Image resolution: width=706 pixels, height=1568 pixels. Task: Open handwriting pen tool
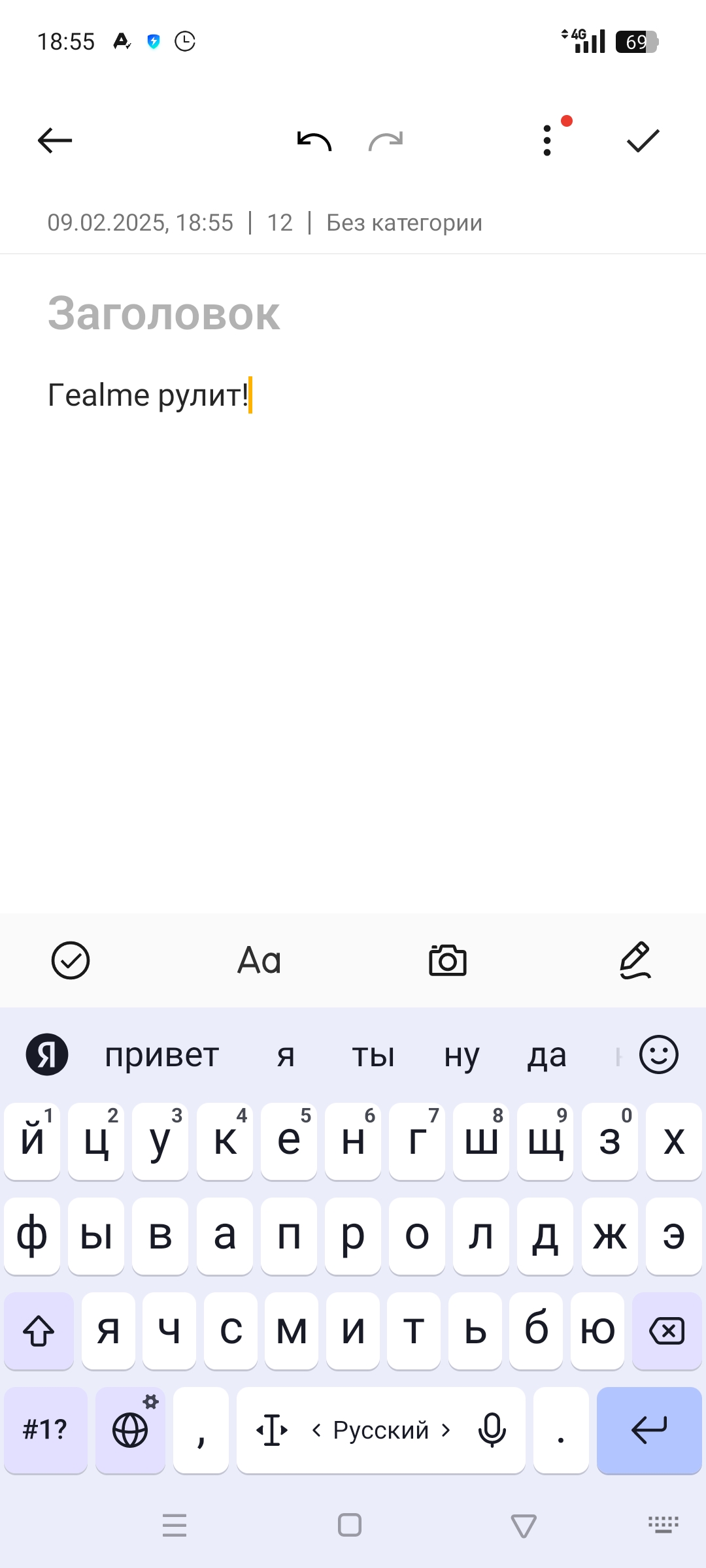coord(635,960)
